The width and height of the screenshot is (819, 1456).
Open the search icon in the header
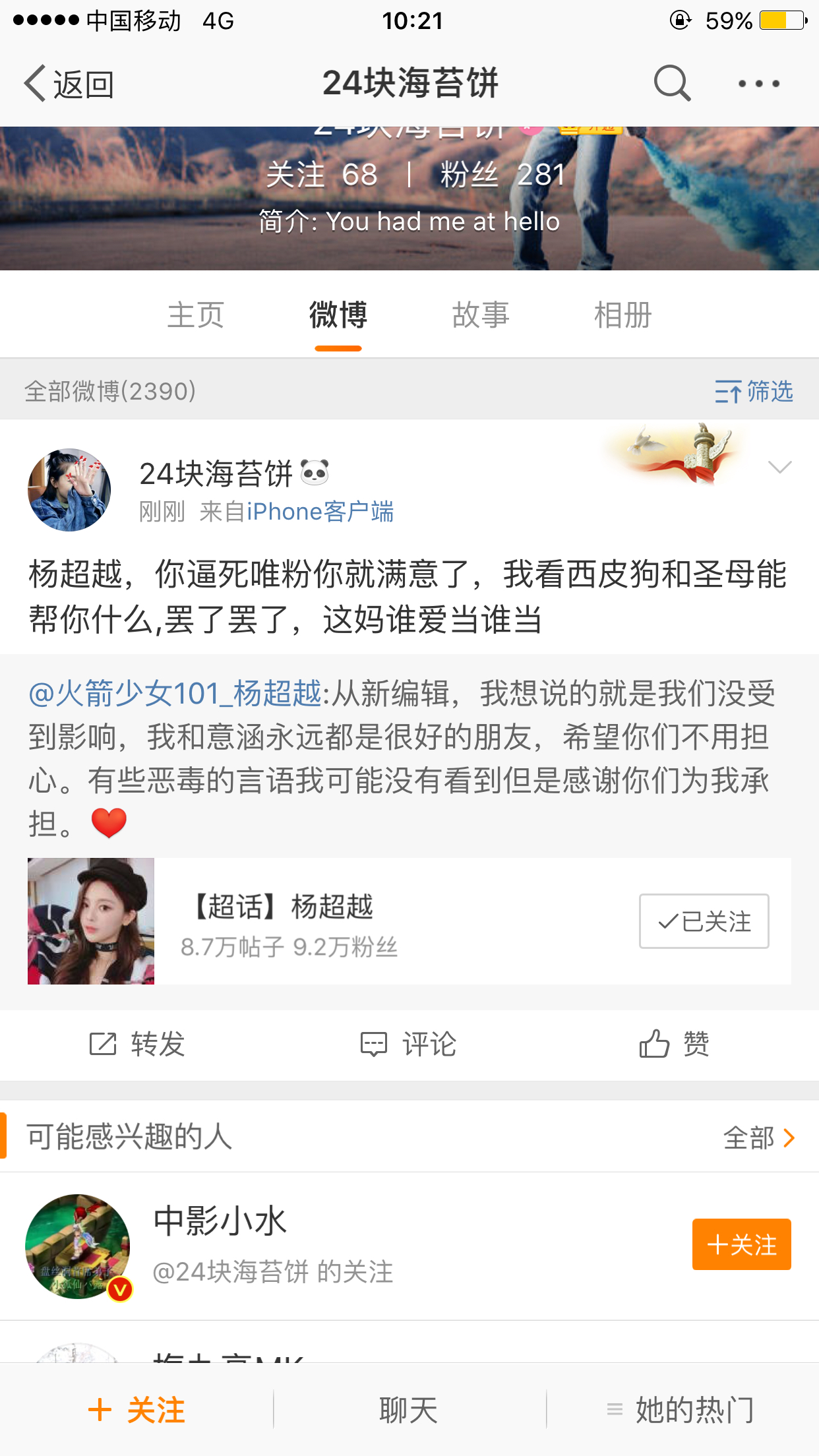[x=672, y=83]
